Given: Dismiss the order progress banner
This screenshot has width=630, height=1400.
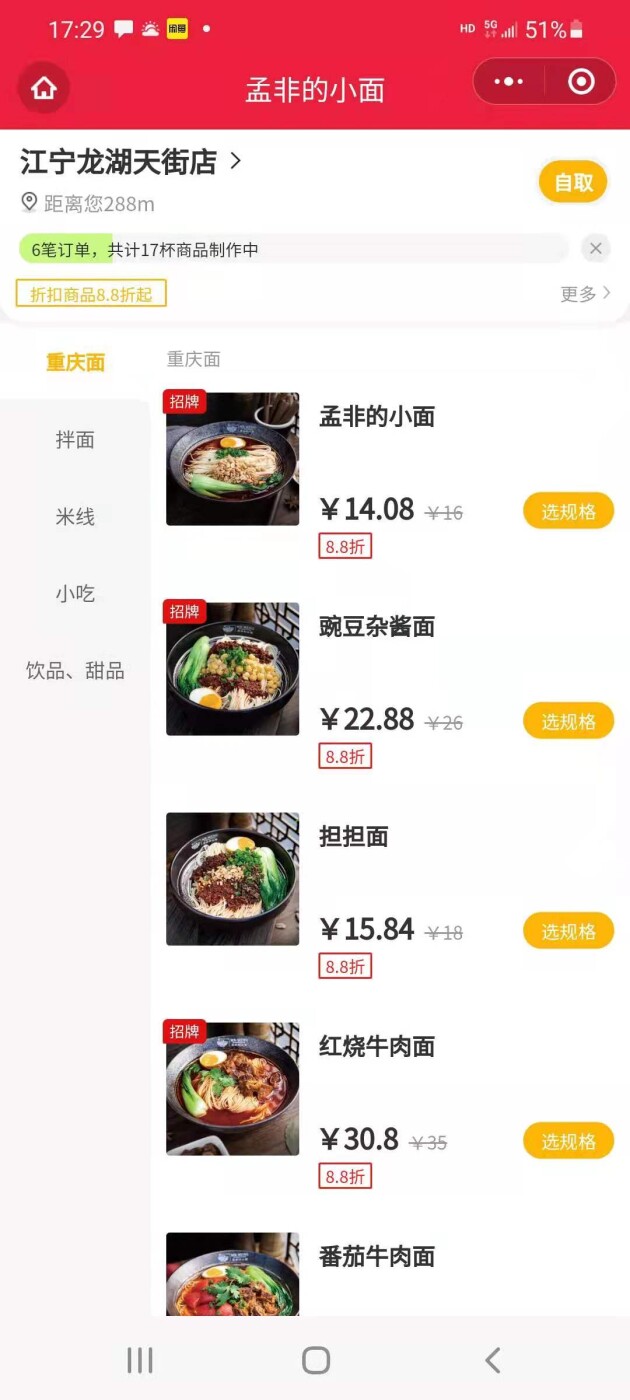Looking at the screenshot, I should (x=596, y=248).
